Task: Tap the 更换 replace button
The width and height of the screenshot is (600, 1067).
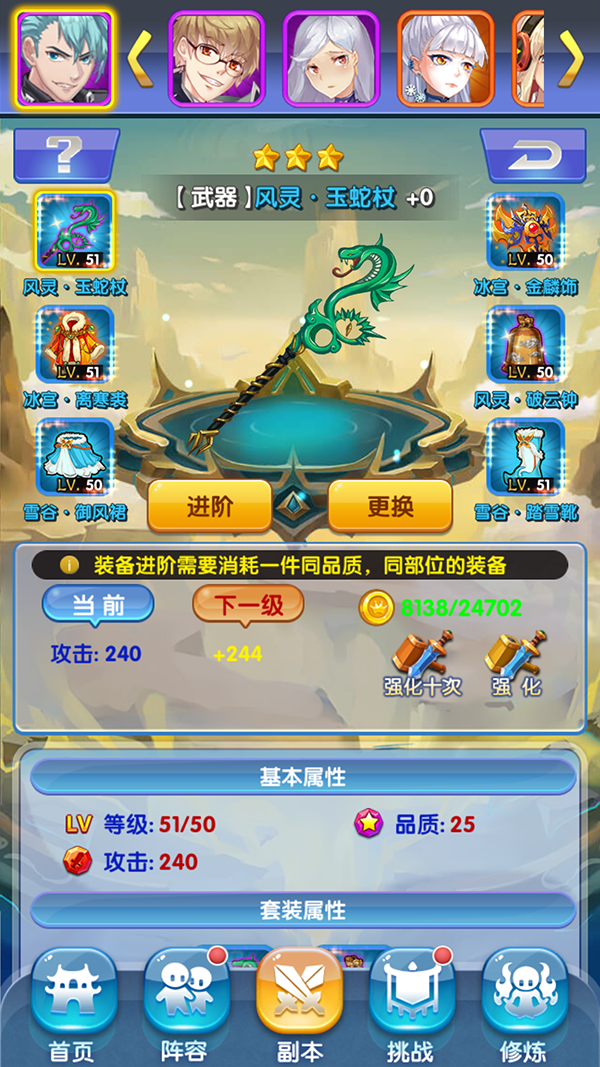Action: point(390,506)
